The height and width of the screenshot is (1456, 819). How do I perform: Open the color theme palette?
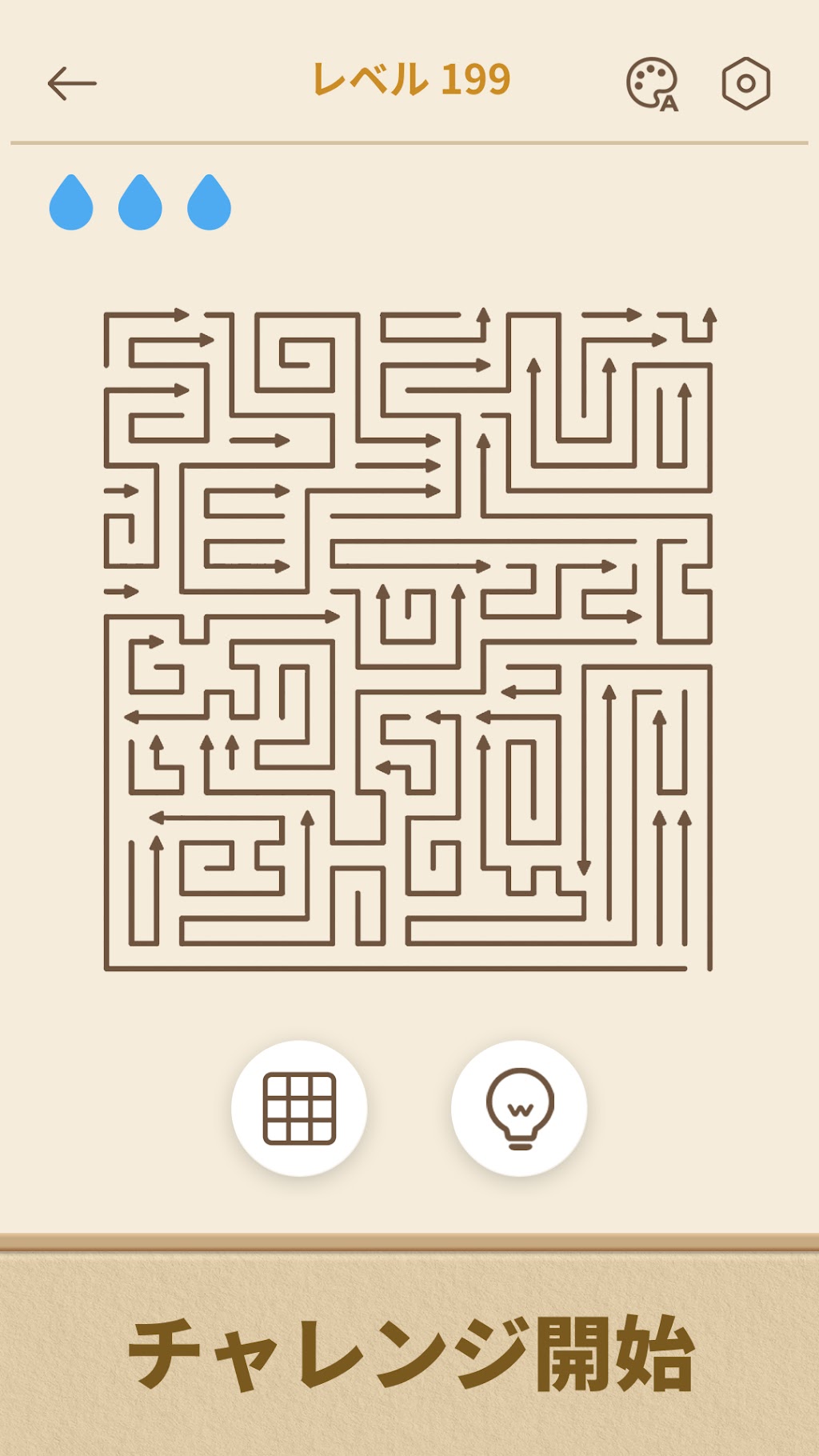point(652,84)
